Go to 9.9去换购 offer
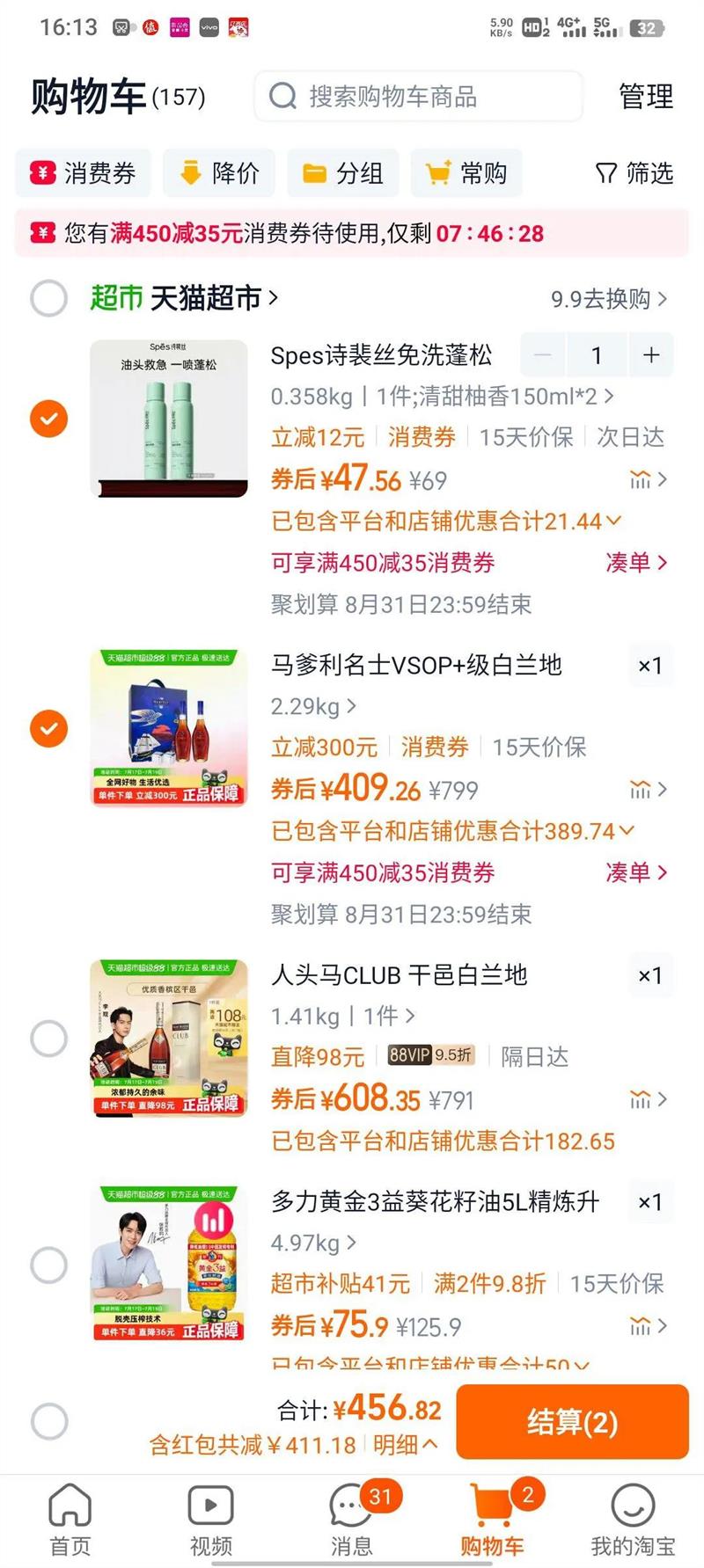 (609, 299)
